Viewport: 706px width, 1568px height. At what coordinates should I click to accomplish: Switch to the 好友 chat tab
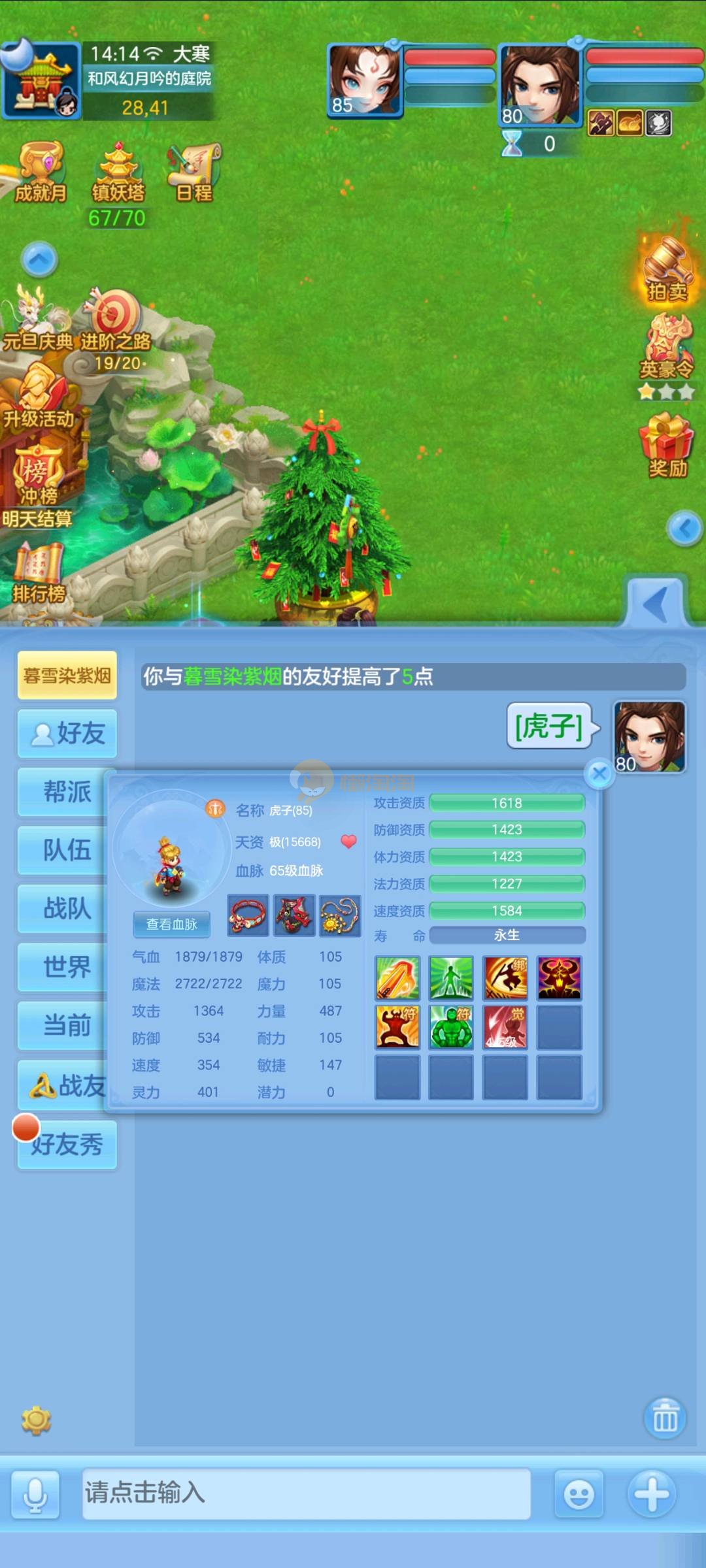tap(67, 734)
